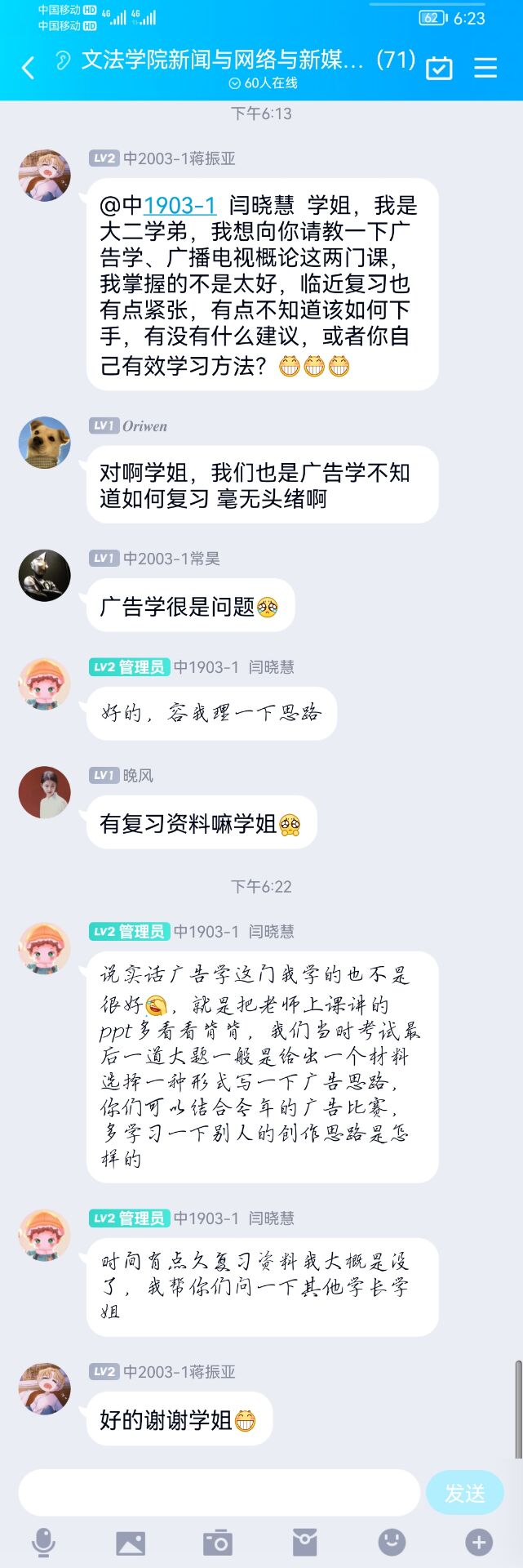Start voice input with the microphone
Image resolution: width=523 pixels, height=1568 pixels.
[43, 1543]
